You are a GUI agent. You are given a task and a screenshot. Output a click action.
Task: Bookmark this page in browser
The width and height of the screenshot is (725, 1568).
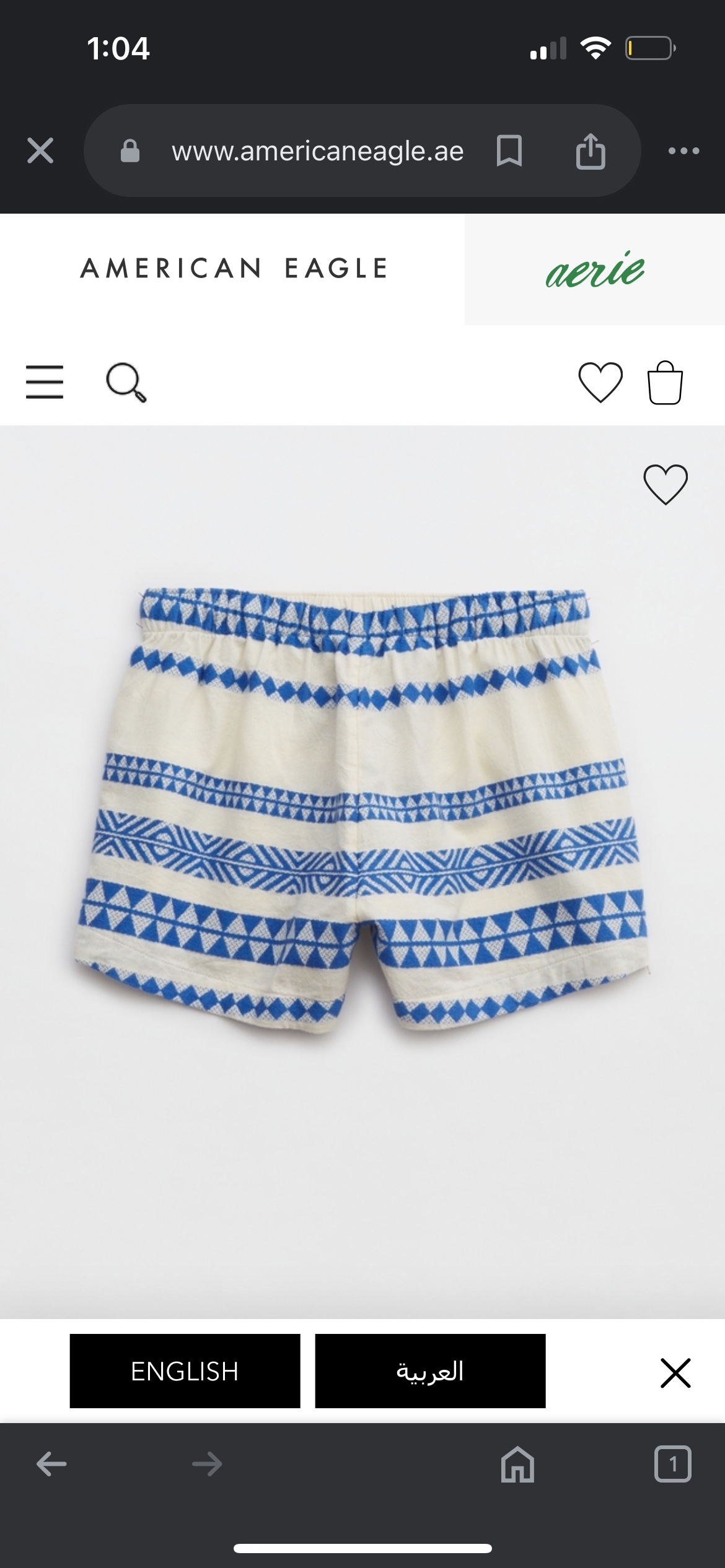click(x=509, y=150)
